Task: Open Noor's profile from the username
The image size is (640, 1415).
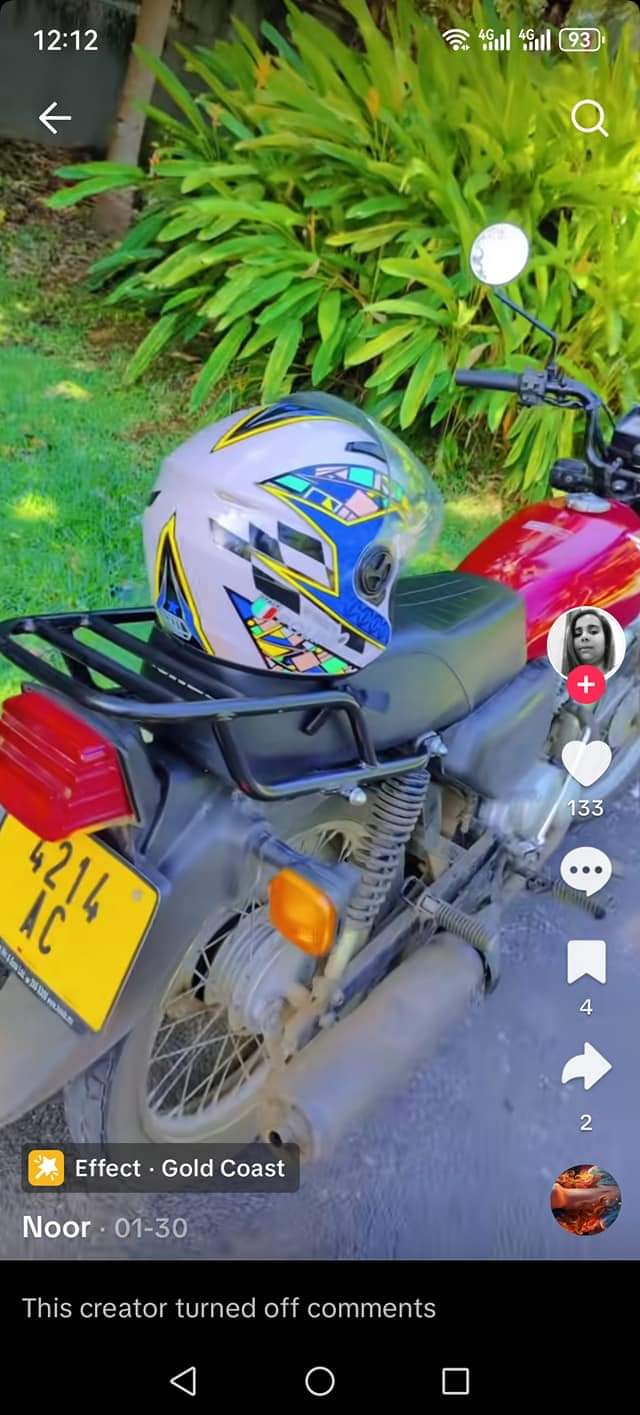Action: [x=57, y=1227]
